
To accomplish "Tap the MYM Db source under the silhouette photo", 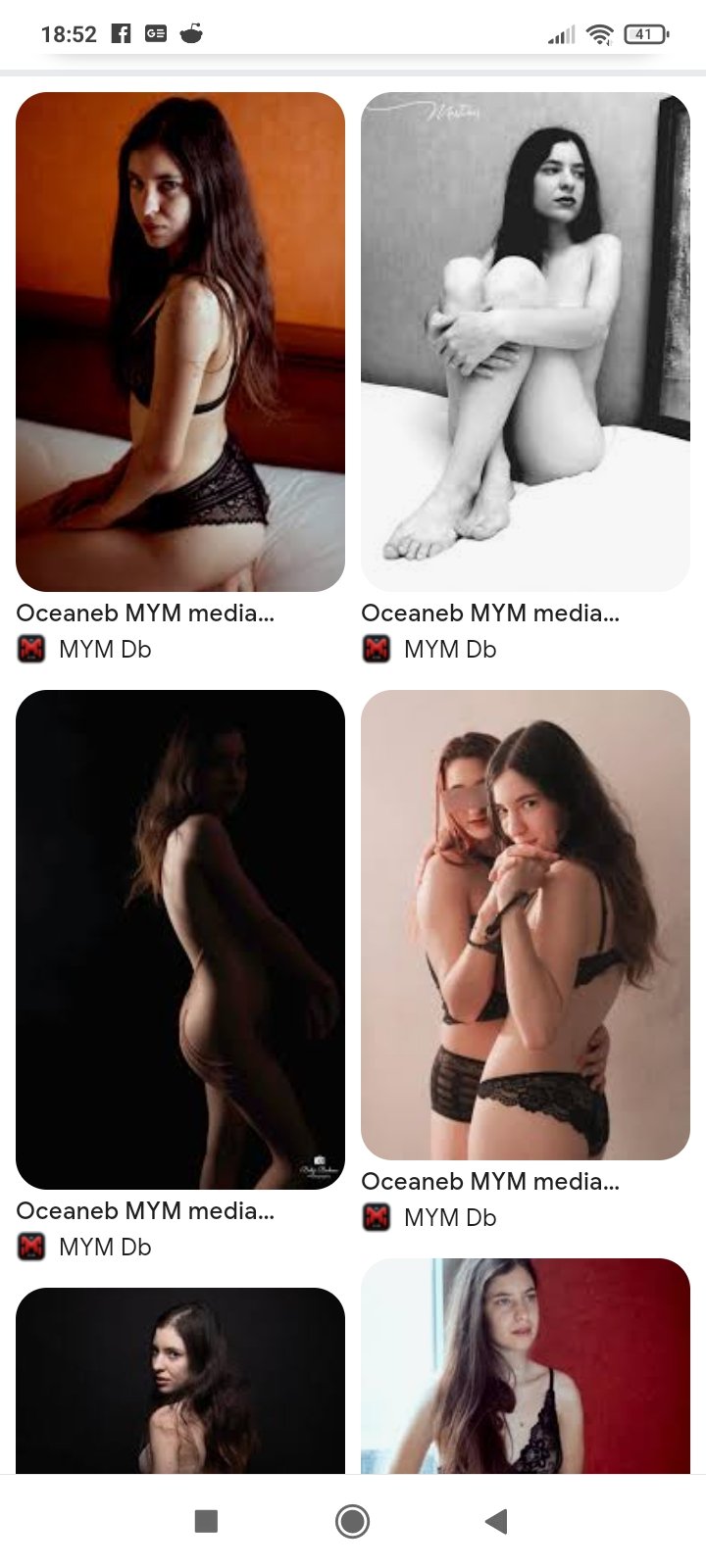I will pos(104,1247).
